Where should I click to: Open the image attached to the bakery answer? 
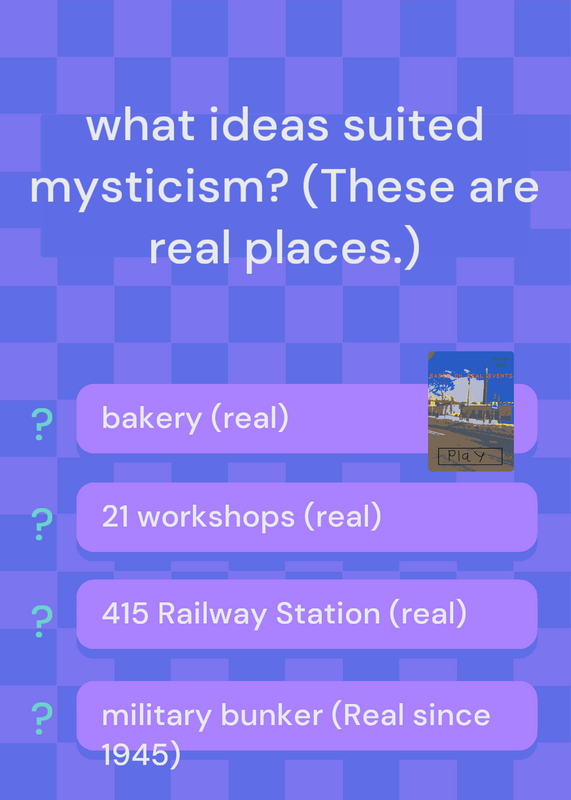470,411
